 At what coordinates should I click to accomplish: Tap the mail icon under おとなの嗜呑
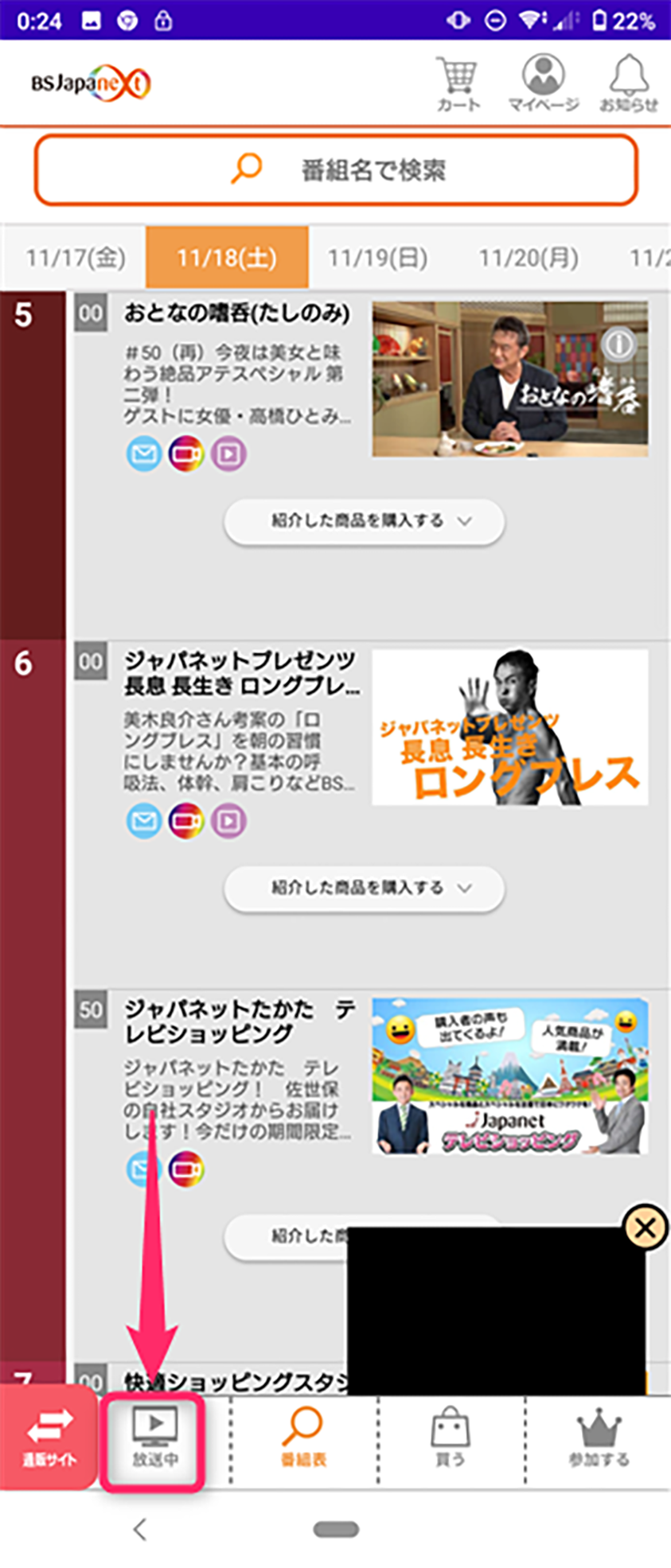(x=144, y=454)
